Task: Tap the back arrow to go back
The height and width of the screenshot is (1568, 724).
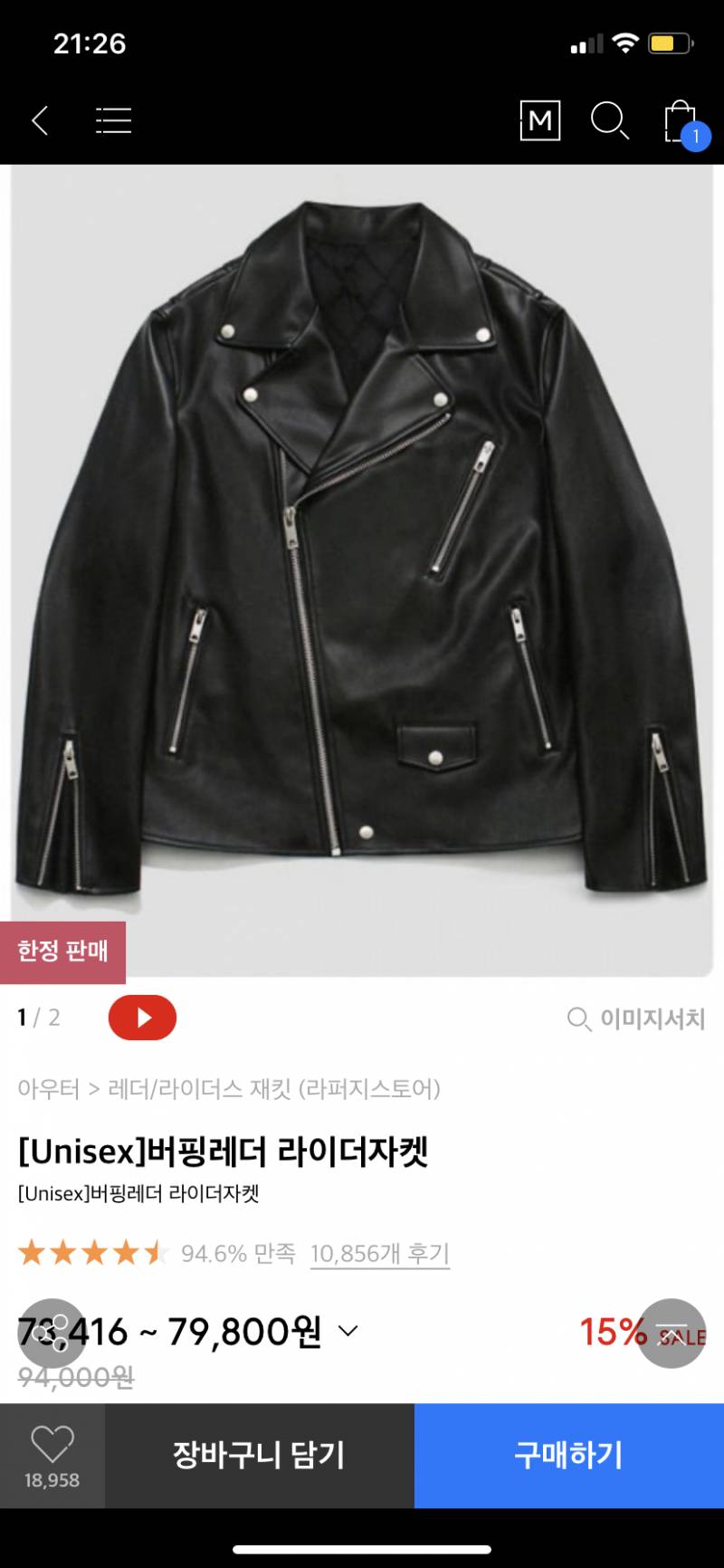Action: click(40, 120)
